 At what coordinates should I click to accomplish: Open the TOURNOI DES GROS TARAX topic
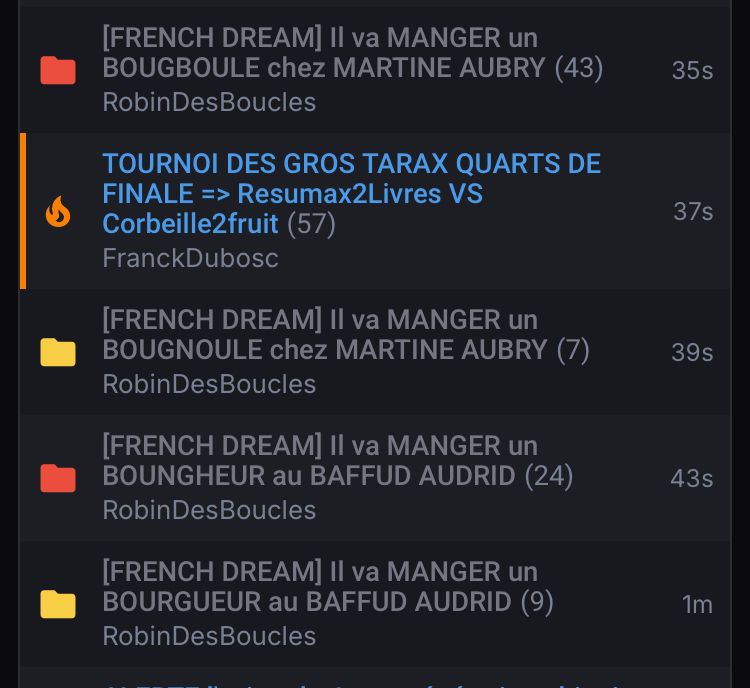pos(350,193)
